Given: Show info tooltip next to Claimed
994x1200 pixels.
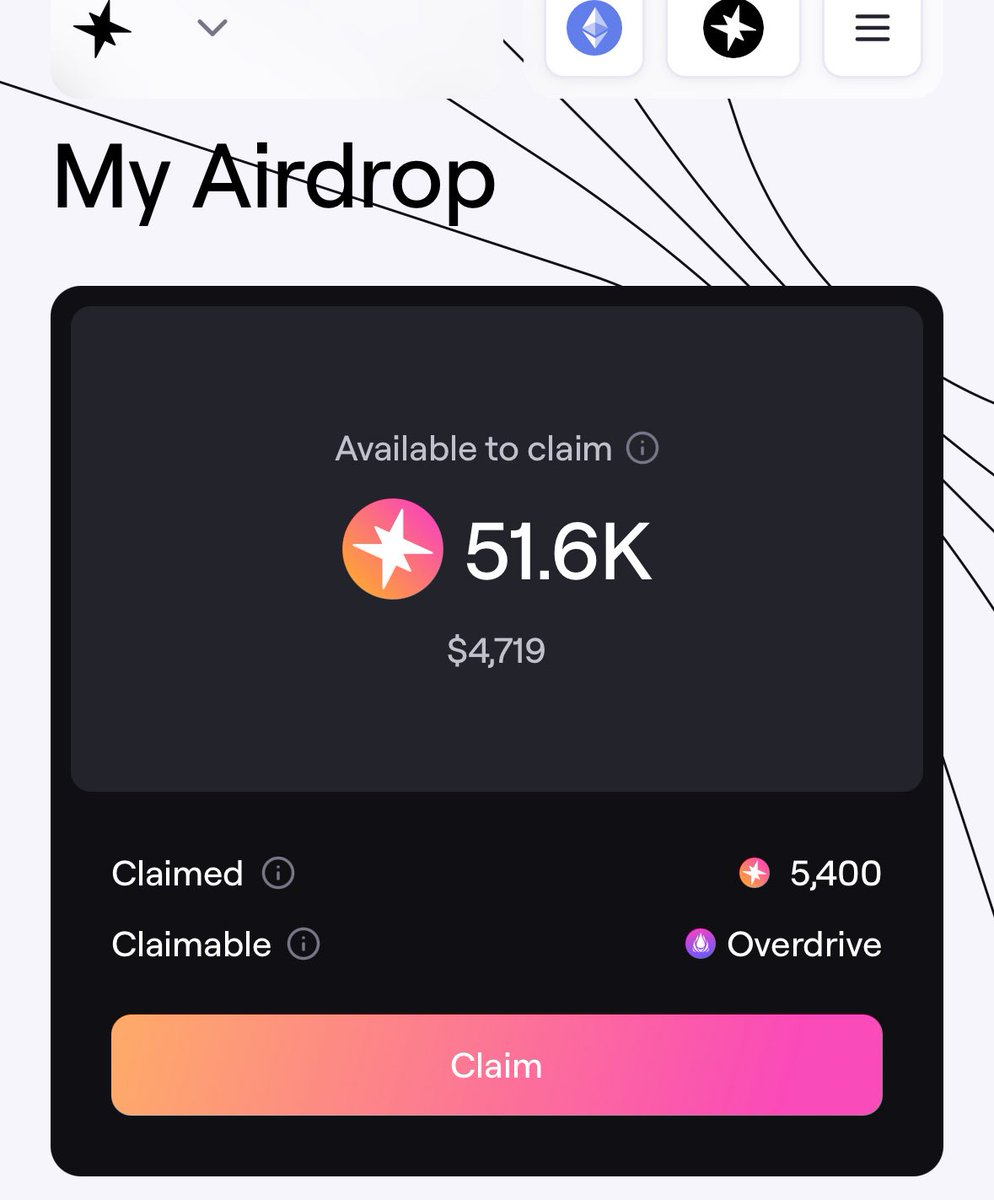Looking at the screenshot, I should (278, 873).
